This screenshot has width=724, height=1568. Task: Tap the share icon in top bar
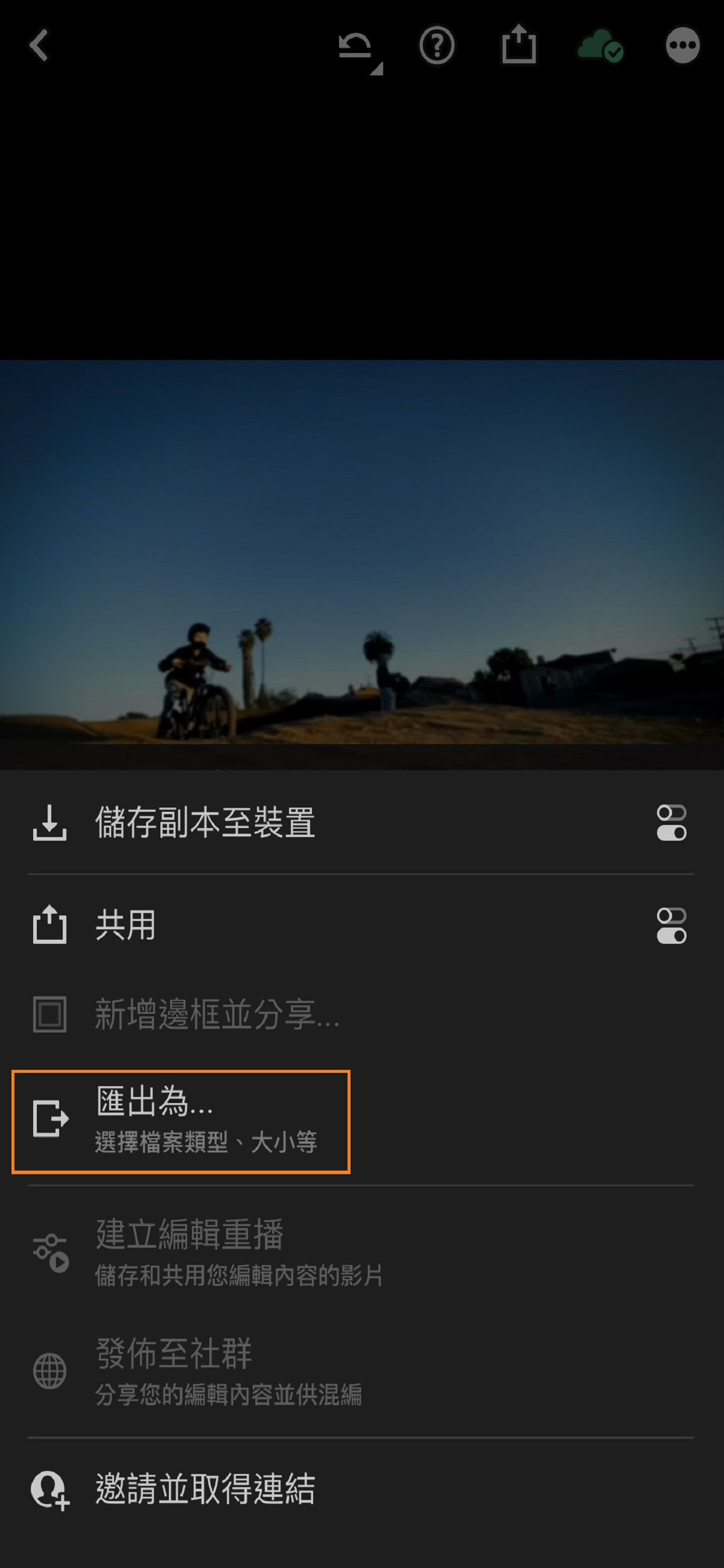(519, 46)
